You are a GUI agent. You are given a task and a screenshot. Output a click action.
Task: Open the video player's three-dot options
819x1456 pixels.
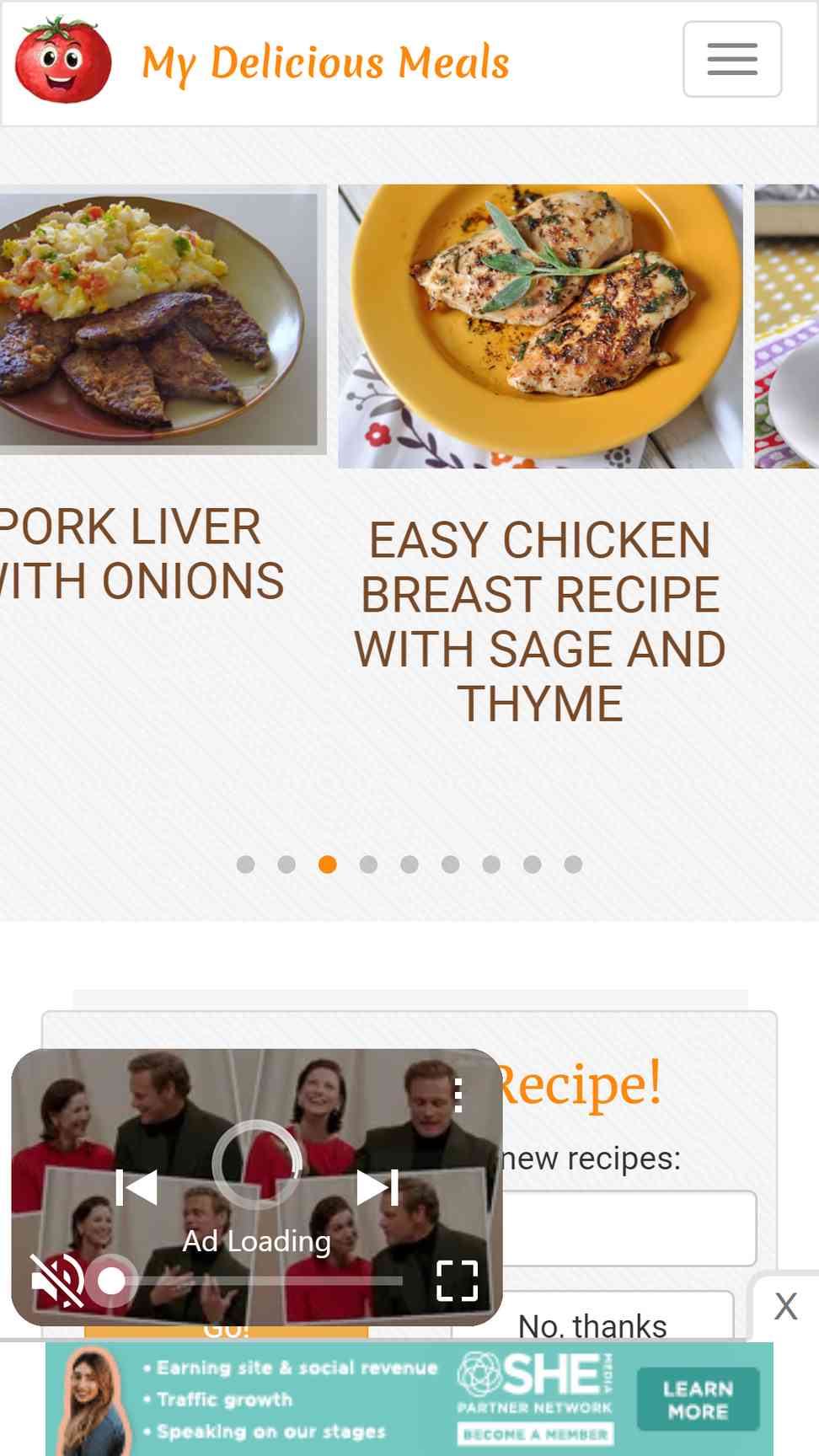(458, 1095)
